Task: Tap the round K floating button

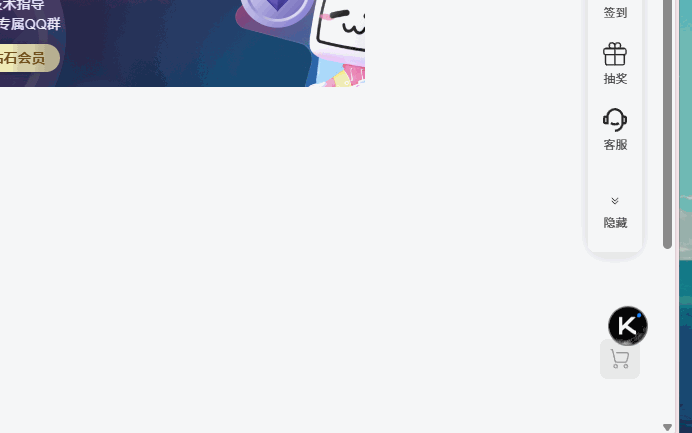Action: [627, 326]
